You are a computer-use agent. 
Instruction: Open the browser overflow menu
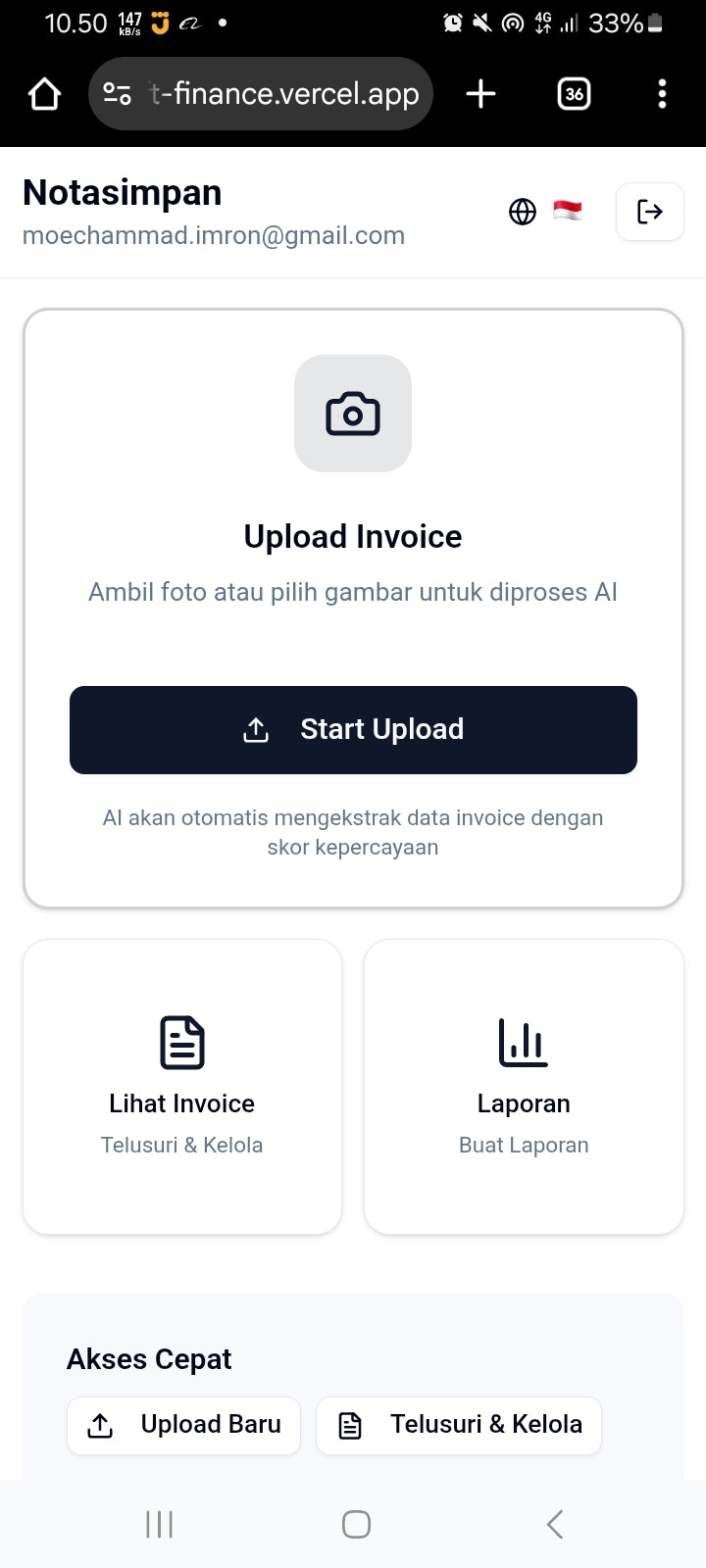coord(662,94)
